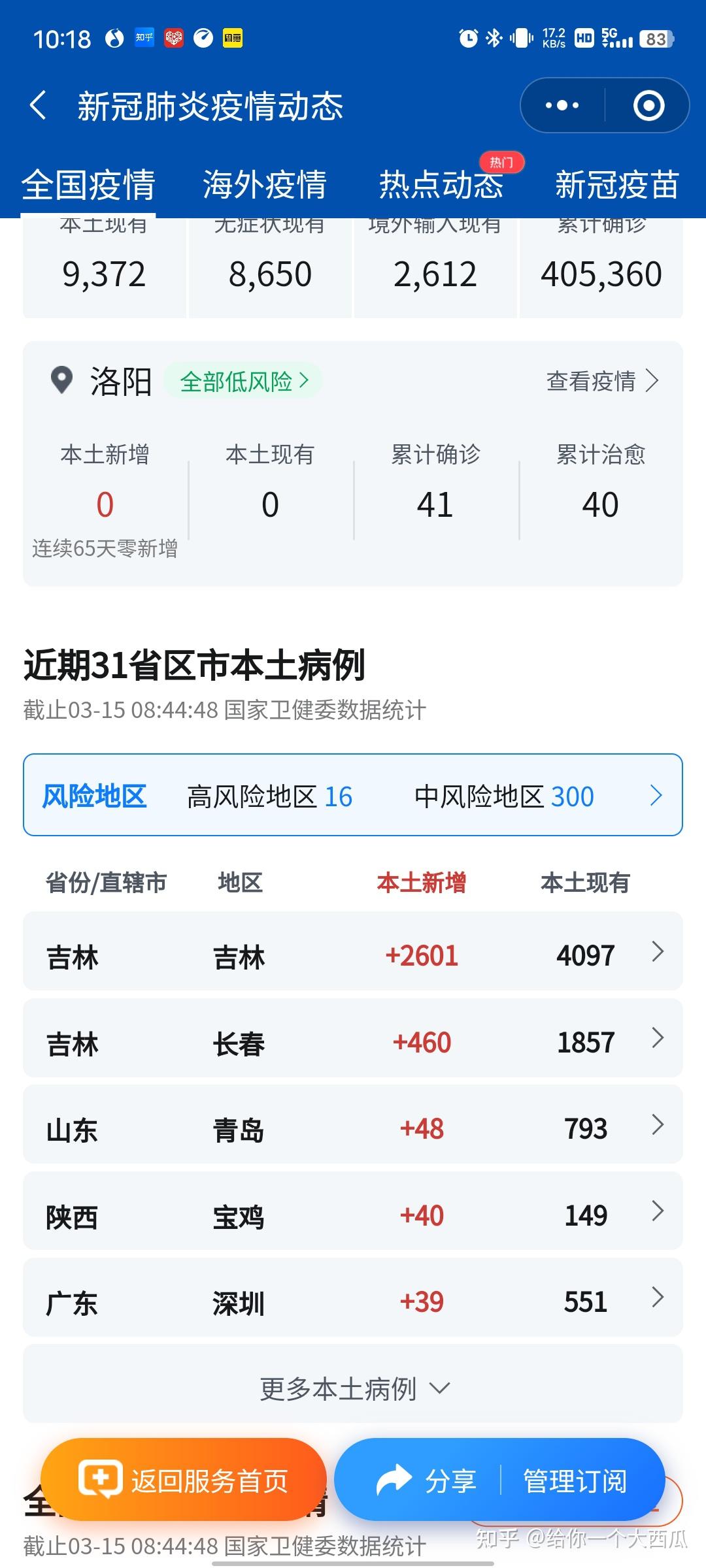This screenshot has width=706, height=1568.
Task: Select the 全国疫情 tab
Action: pos(88,184)
